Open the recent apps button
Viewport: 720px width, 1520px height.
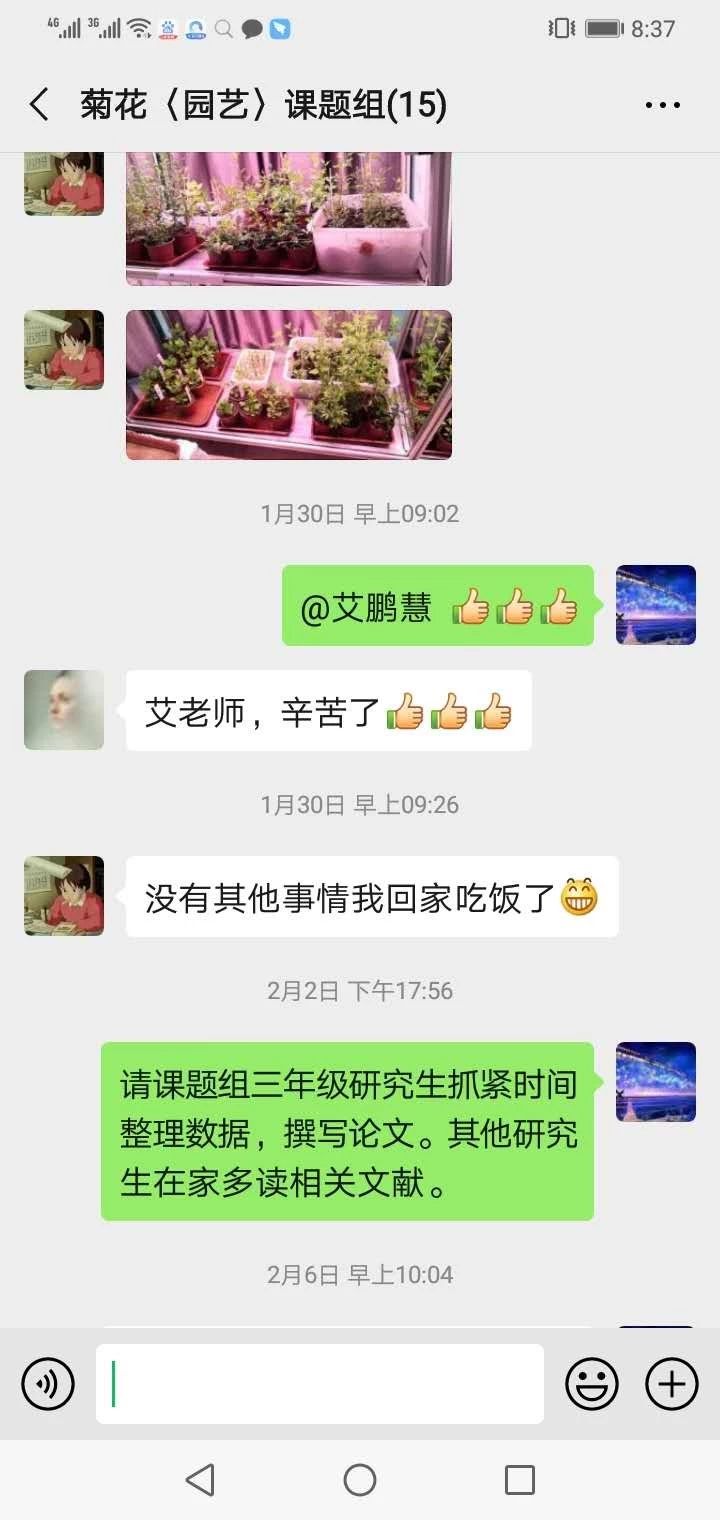(x=520, y=1480)
